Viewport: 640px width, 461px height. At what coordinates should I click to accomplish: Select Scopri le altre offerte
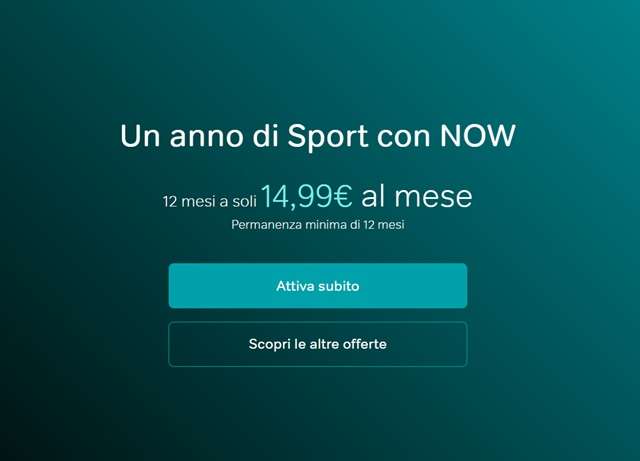[317, 344]
